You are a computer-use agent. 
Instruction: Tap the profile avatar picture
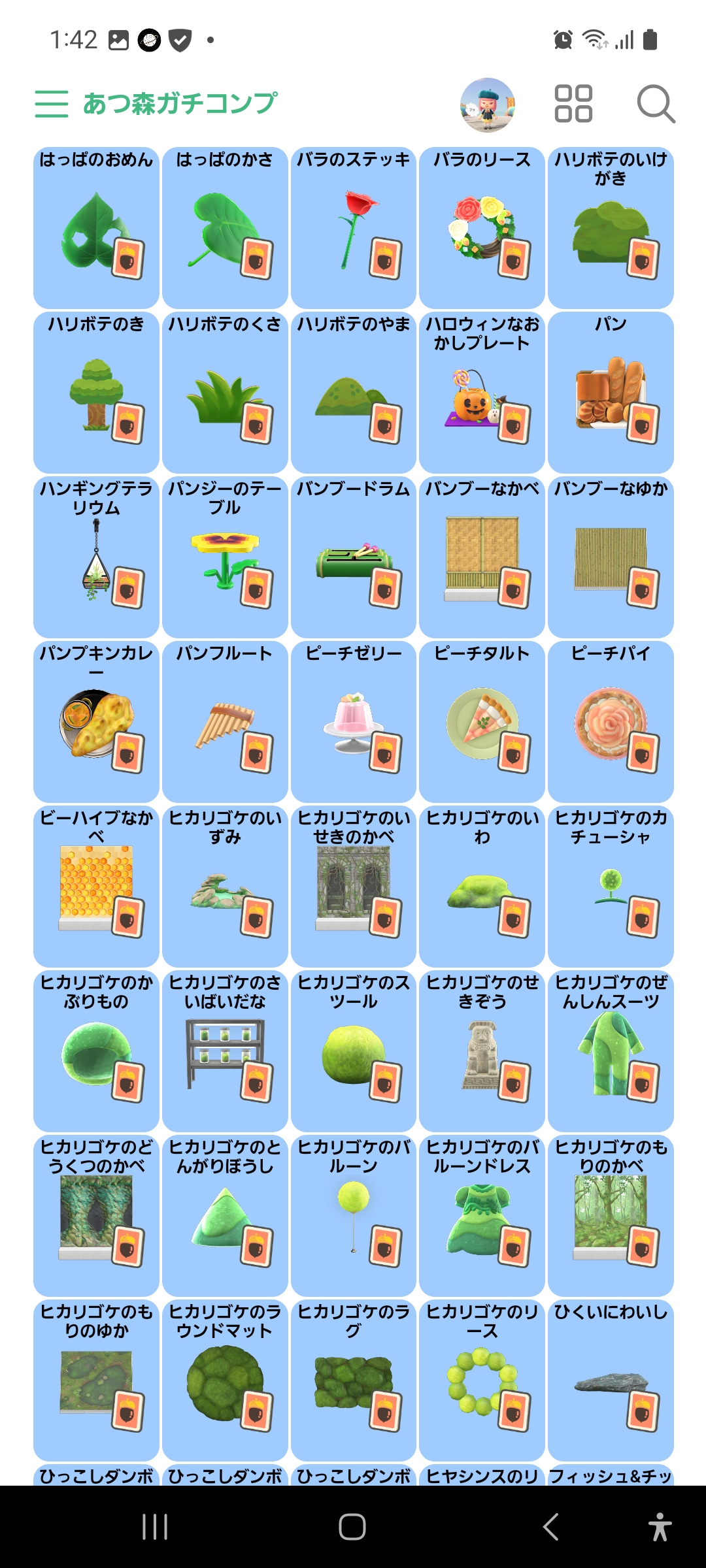pyautogui.click(x=487, y=105)
